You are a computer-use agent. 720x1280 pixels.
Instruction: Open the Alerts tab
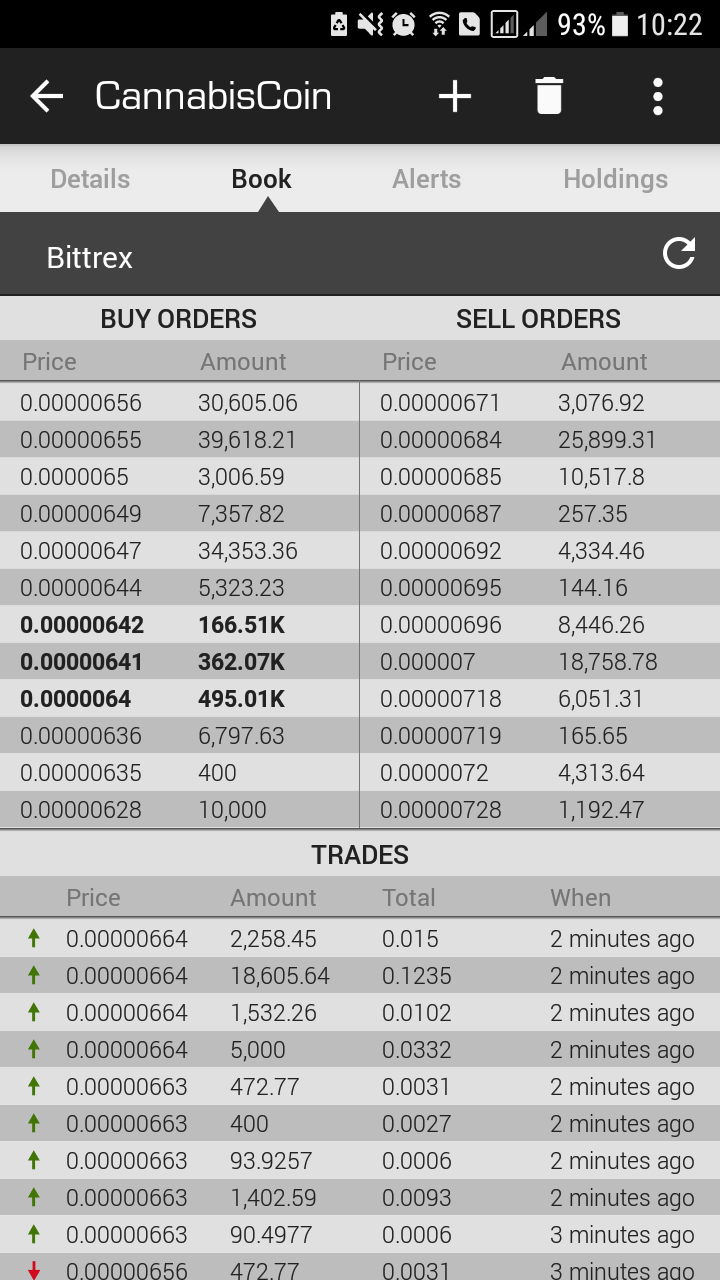[427, 179]
